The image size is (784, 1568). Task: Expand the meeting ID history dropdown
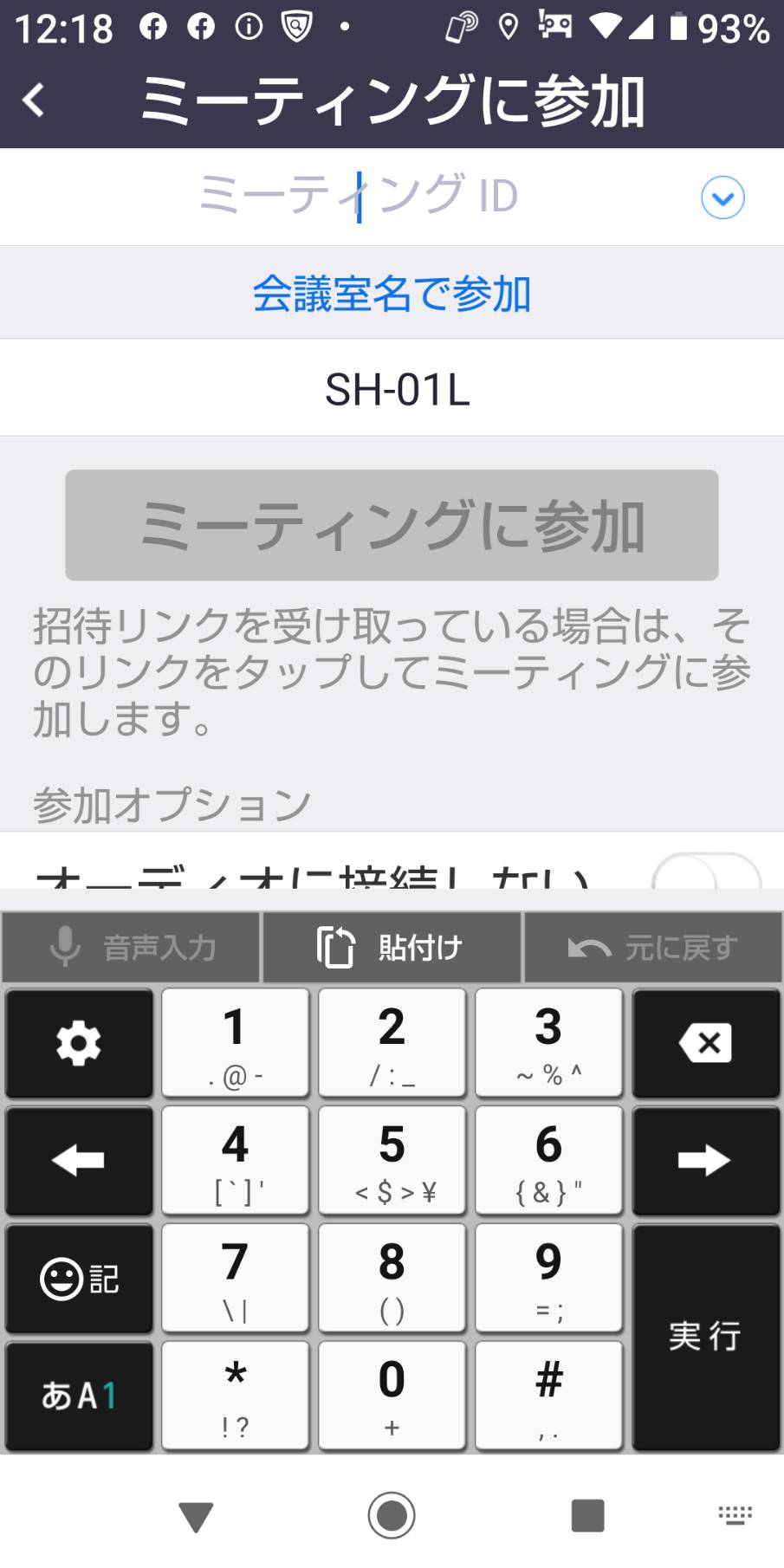722,198
